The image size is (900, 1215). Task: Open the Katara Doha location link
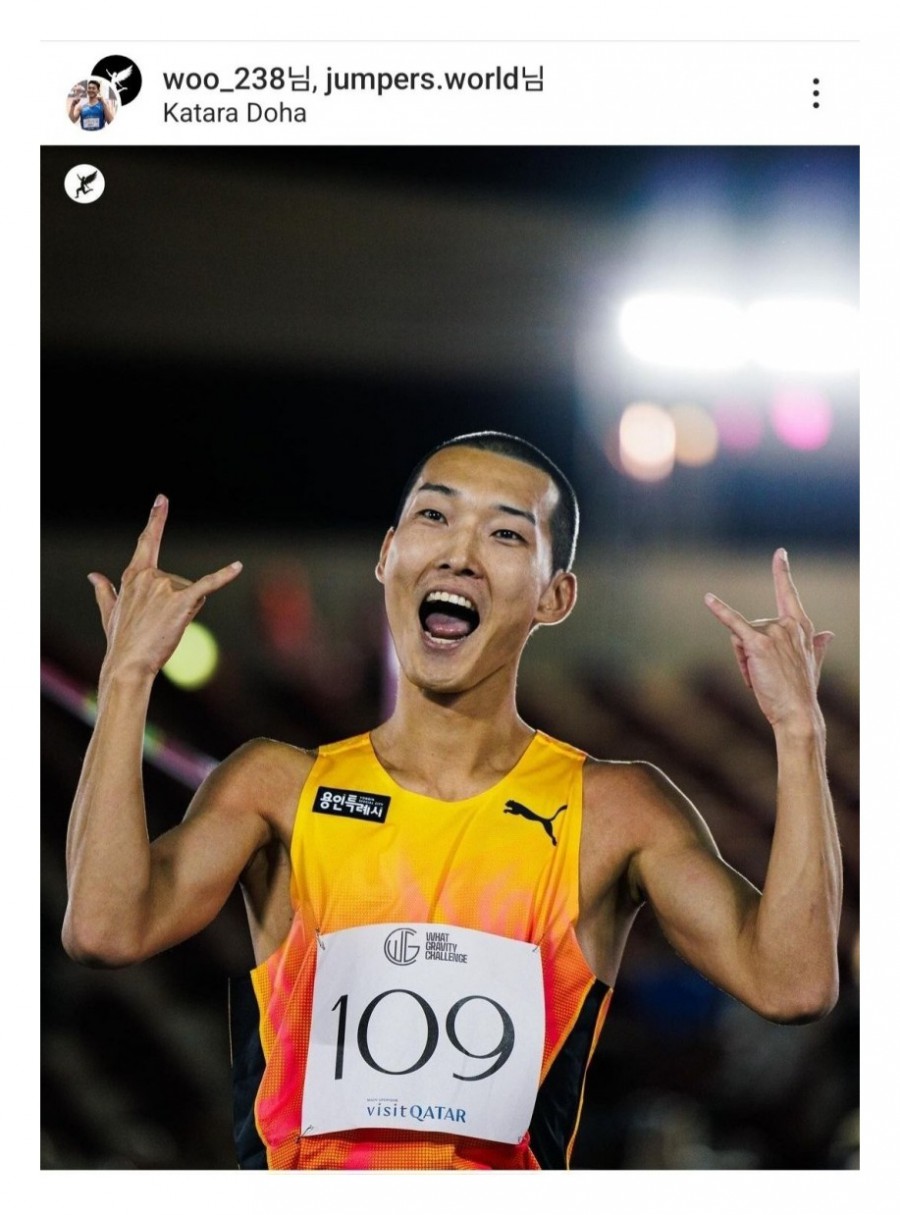point(234,112)
